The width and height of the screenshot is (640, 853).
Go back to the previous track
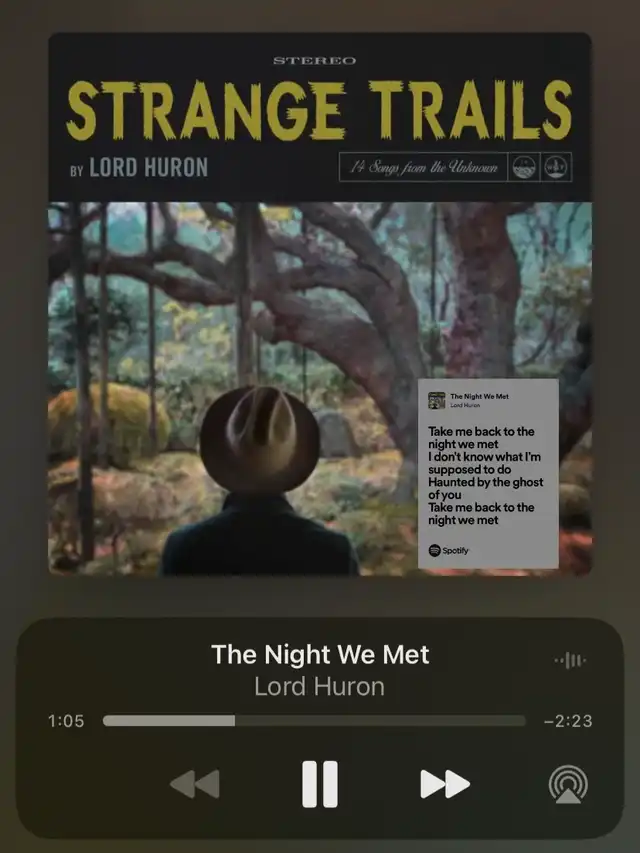(x=195, y=784)
